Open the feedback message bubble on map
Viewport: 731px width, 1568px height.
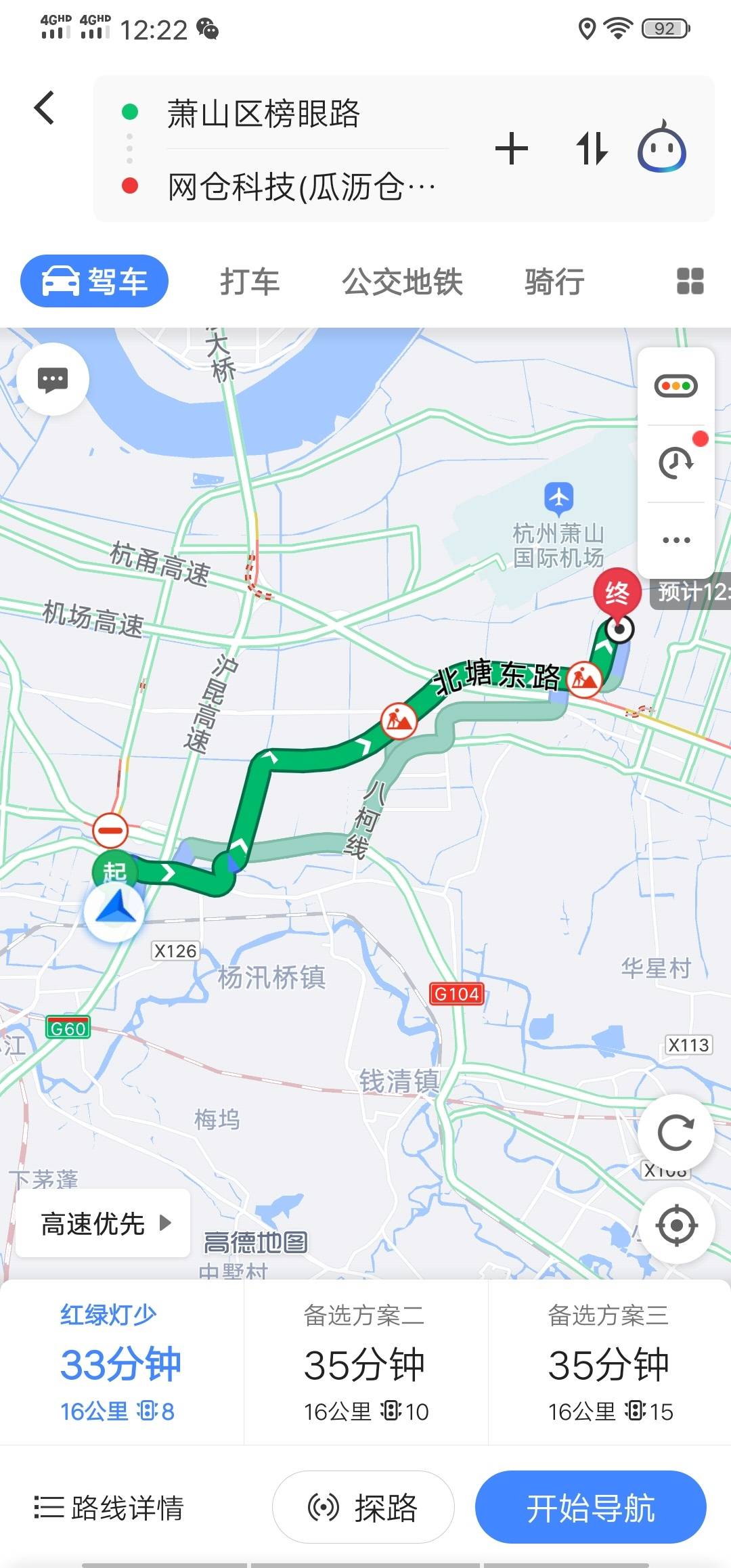coord(53,379)
